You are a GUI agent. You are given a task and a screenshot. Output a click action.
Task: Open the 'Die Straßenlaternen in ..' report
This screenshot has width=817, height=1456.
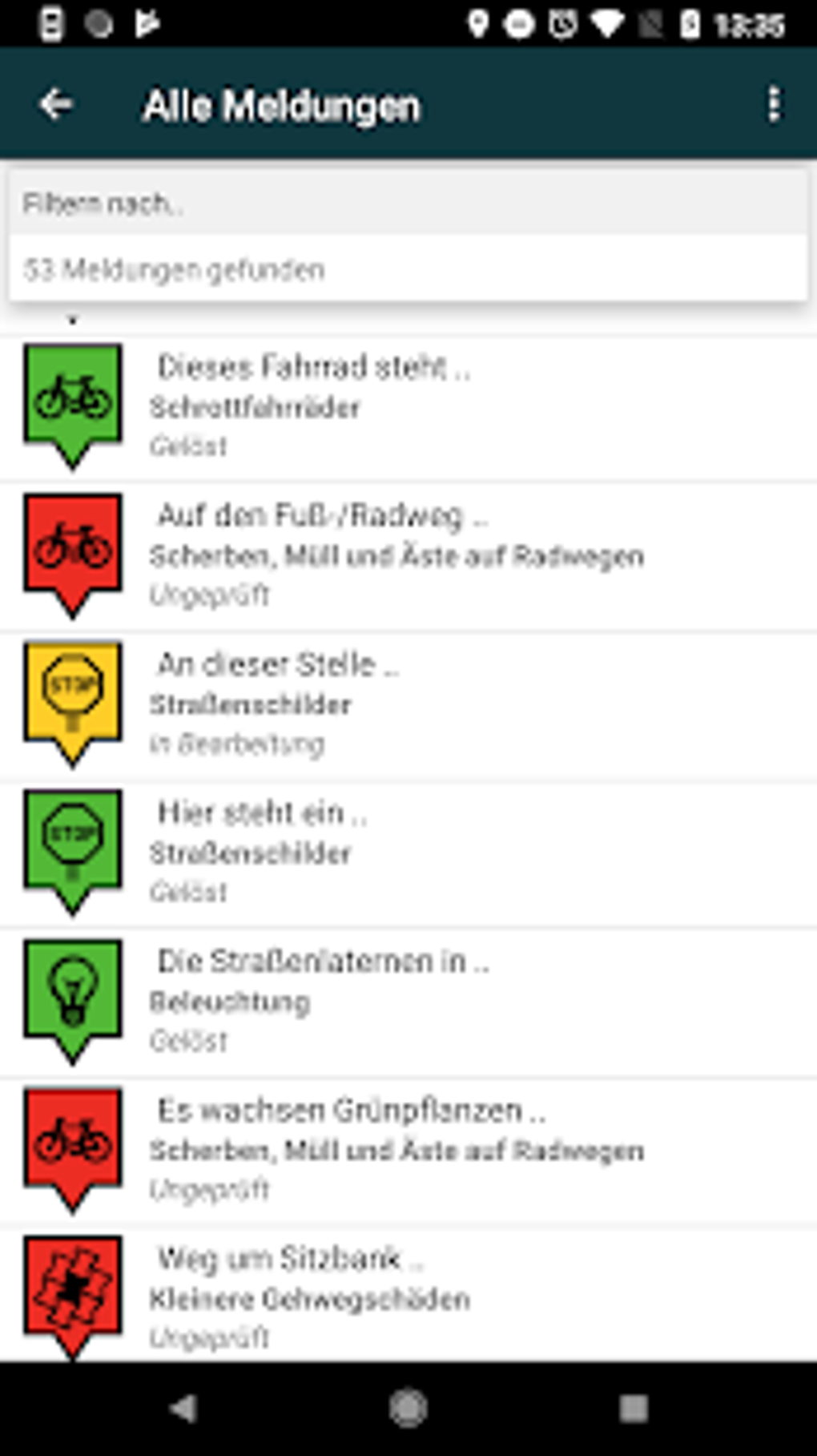click(408, 1002)
